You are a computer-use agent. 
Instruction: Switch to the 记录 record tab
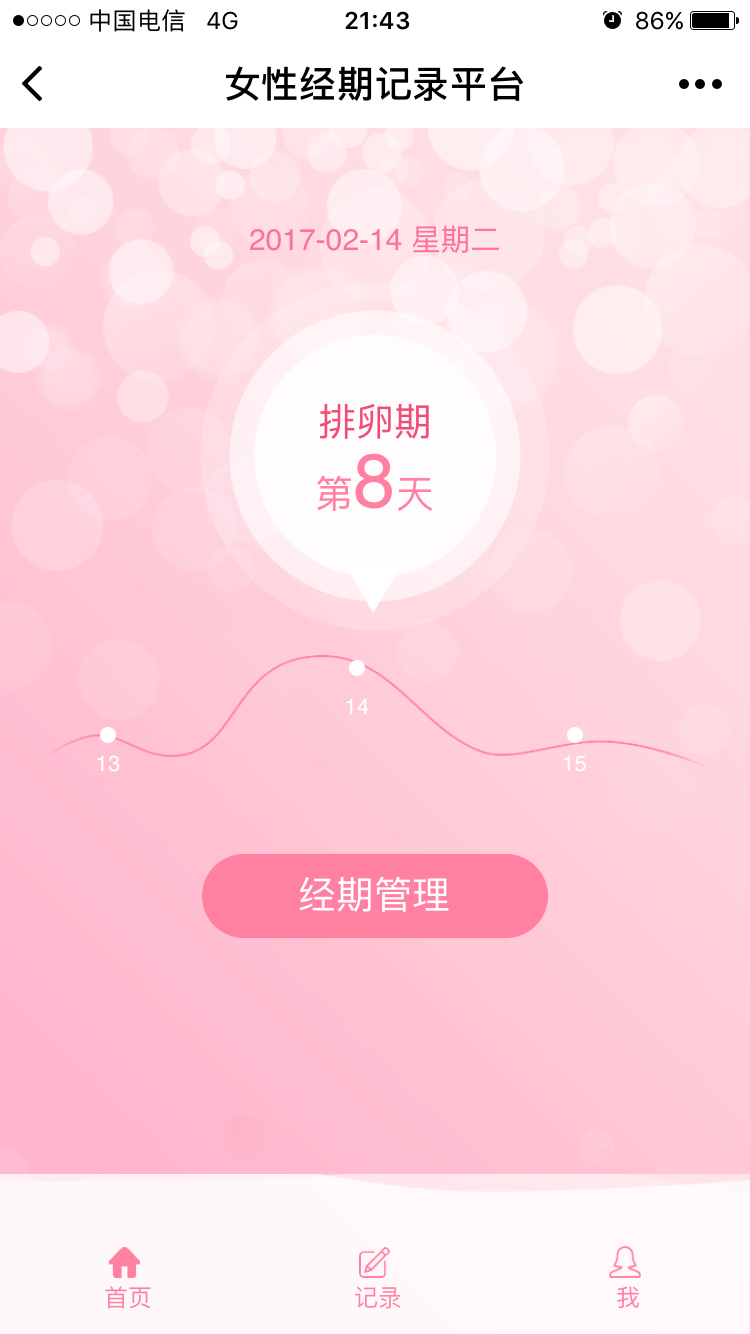click(376, 1278)
